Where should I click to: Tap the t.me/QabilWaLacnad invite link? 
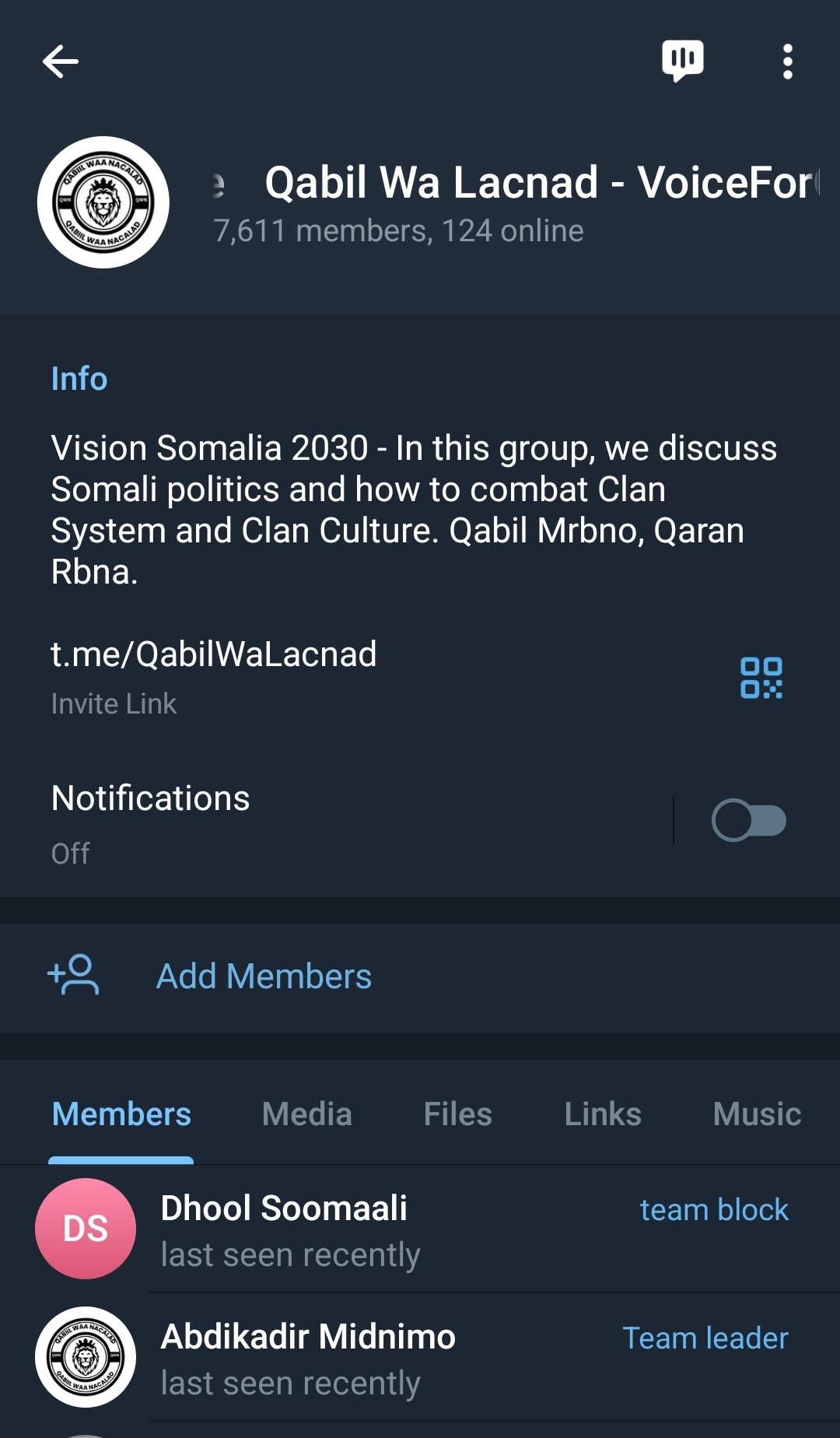[214, 654]
